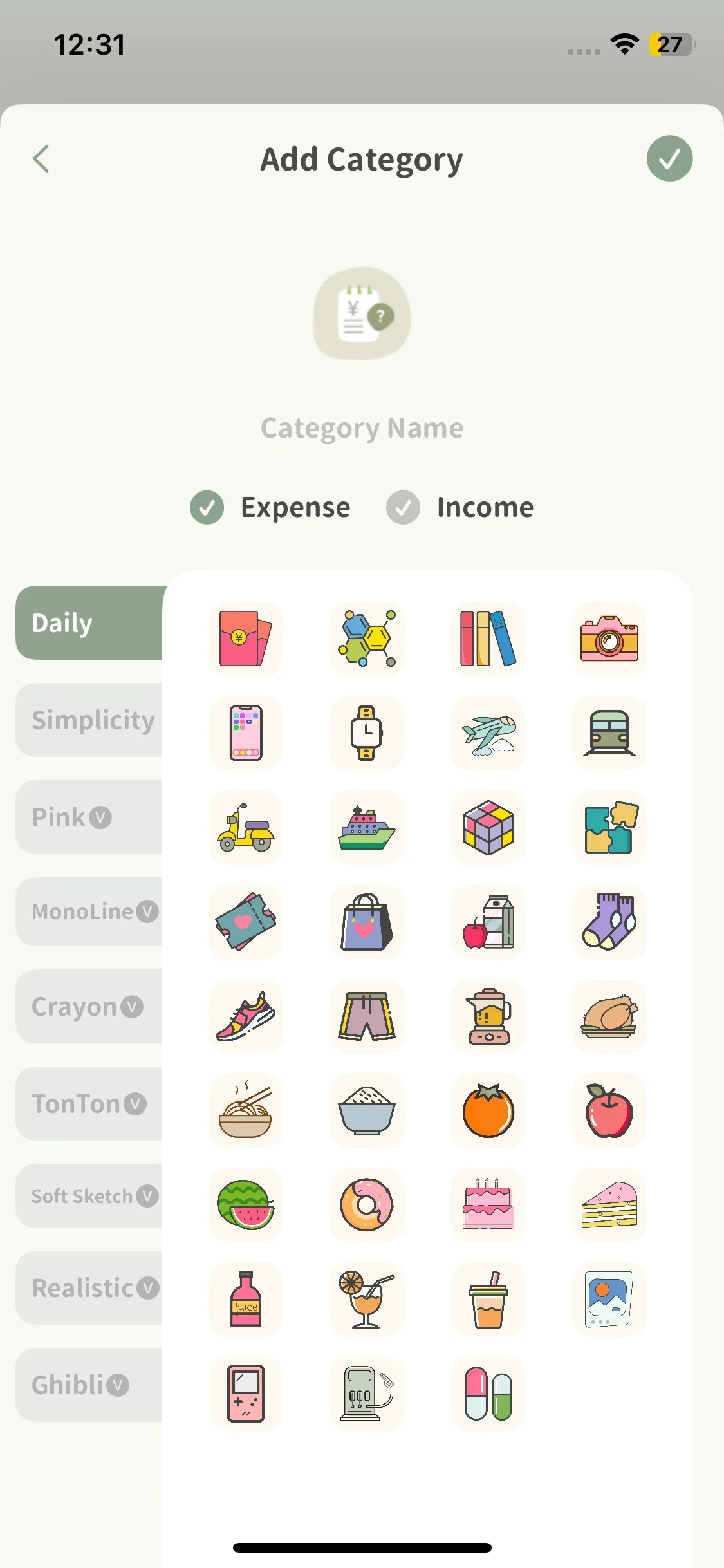
Task: Choose the gas pump icon
Action: [x=367, y=1394]
